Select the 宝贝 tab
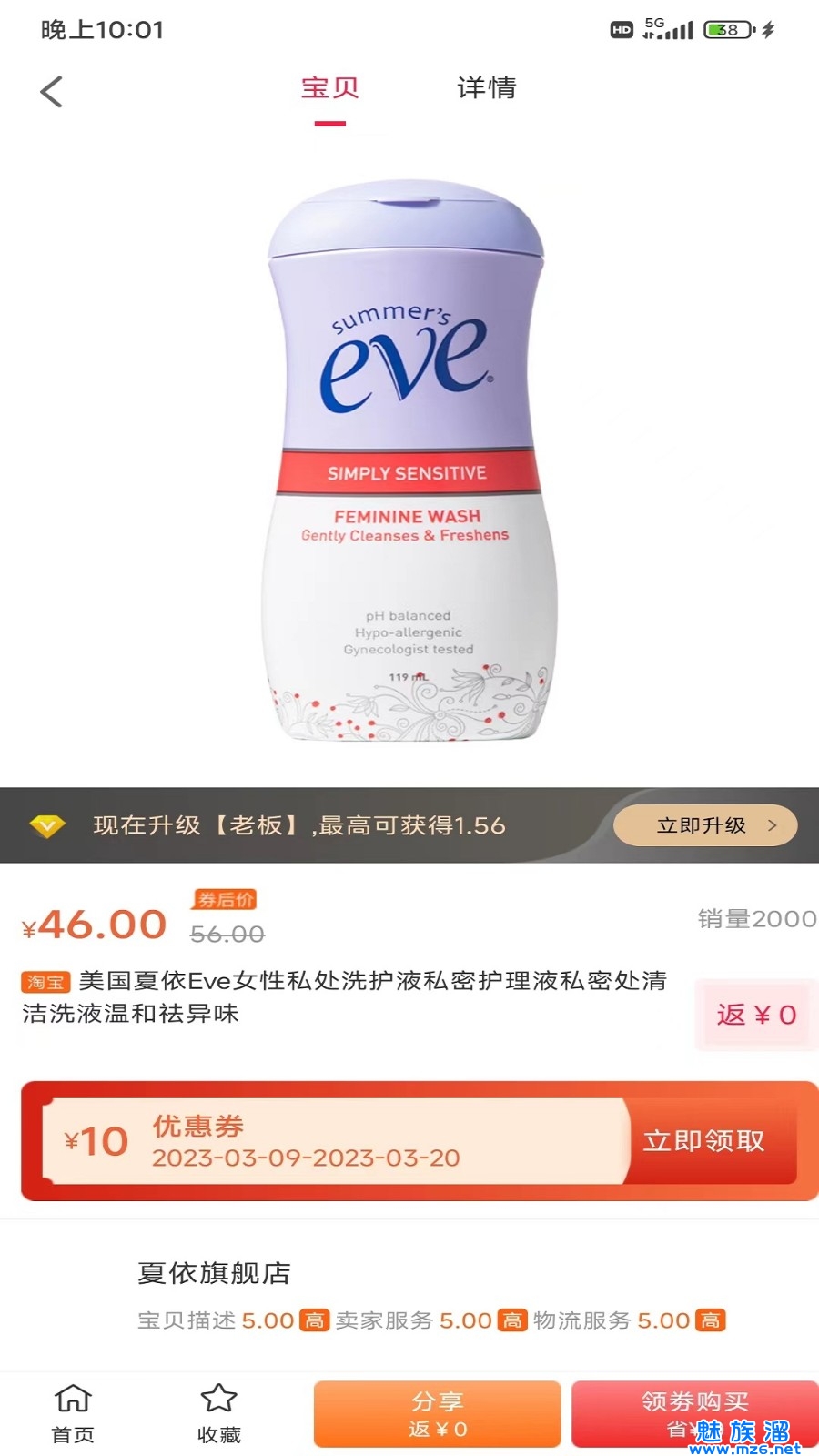 [x=329, y=88]
